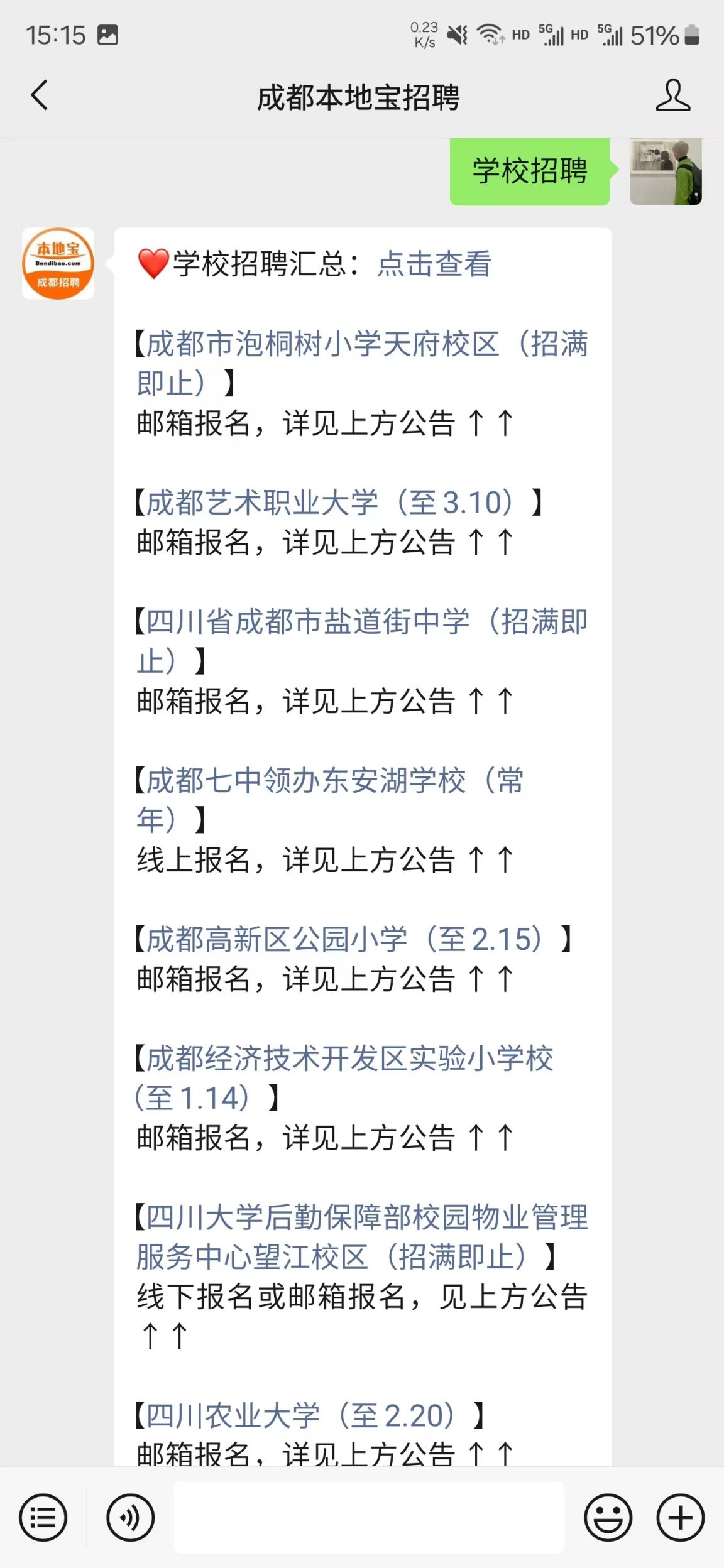The width and height of the screenshot is (724, 1568).
Task: Switch to voice input
Action: click(130, 1518)
